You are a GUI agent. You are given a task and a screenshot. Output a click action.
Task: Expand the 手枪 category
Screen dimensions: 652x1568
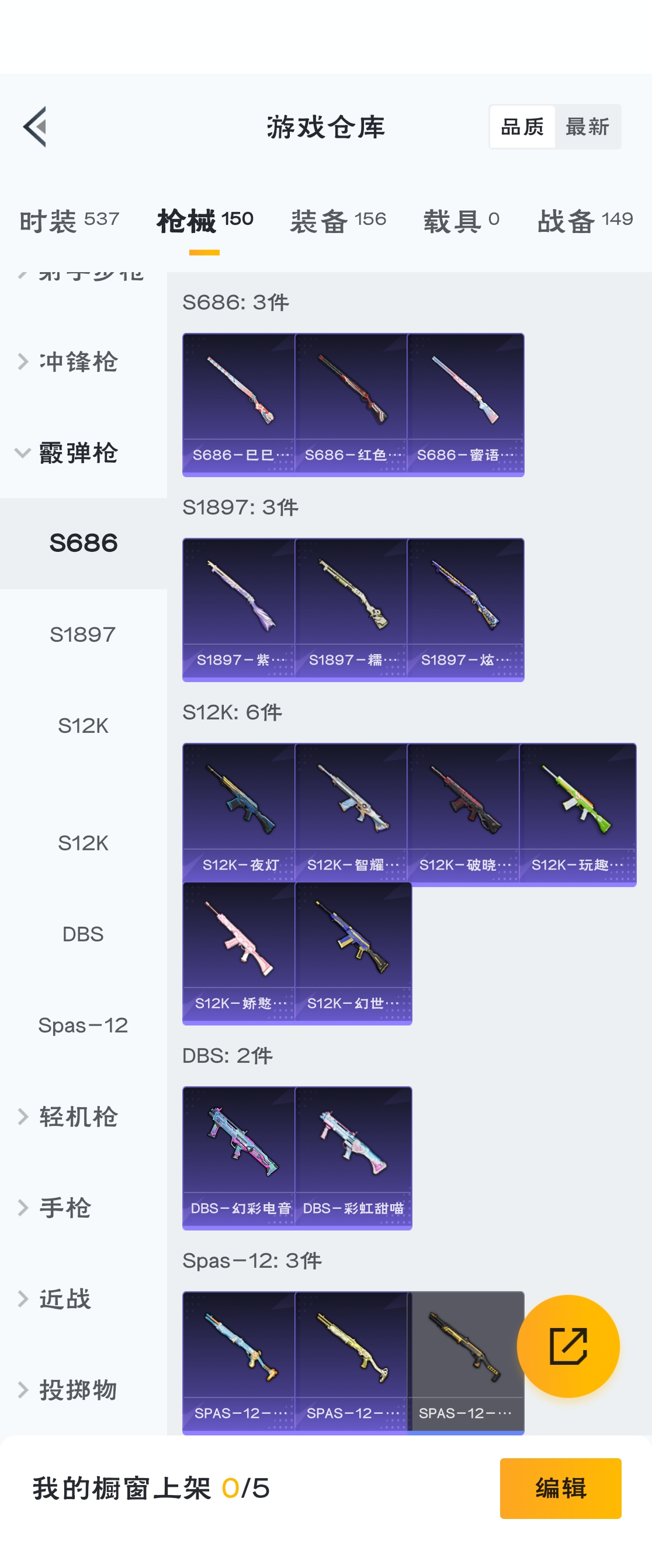tap(64, 1208)
